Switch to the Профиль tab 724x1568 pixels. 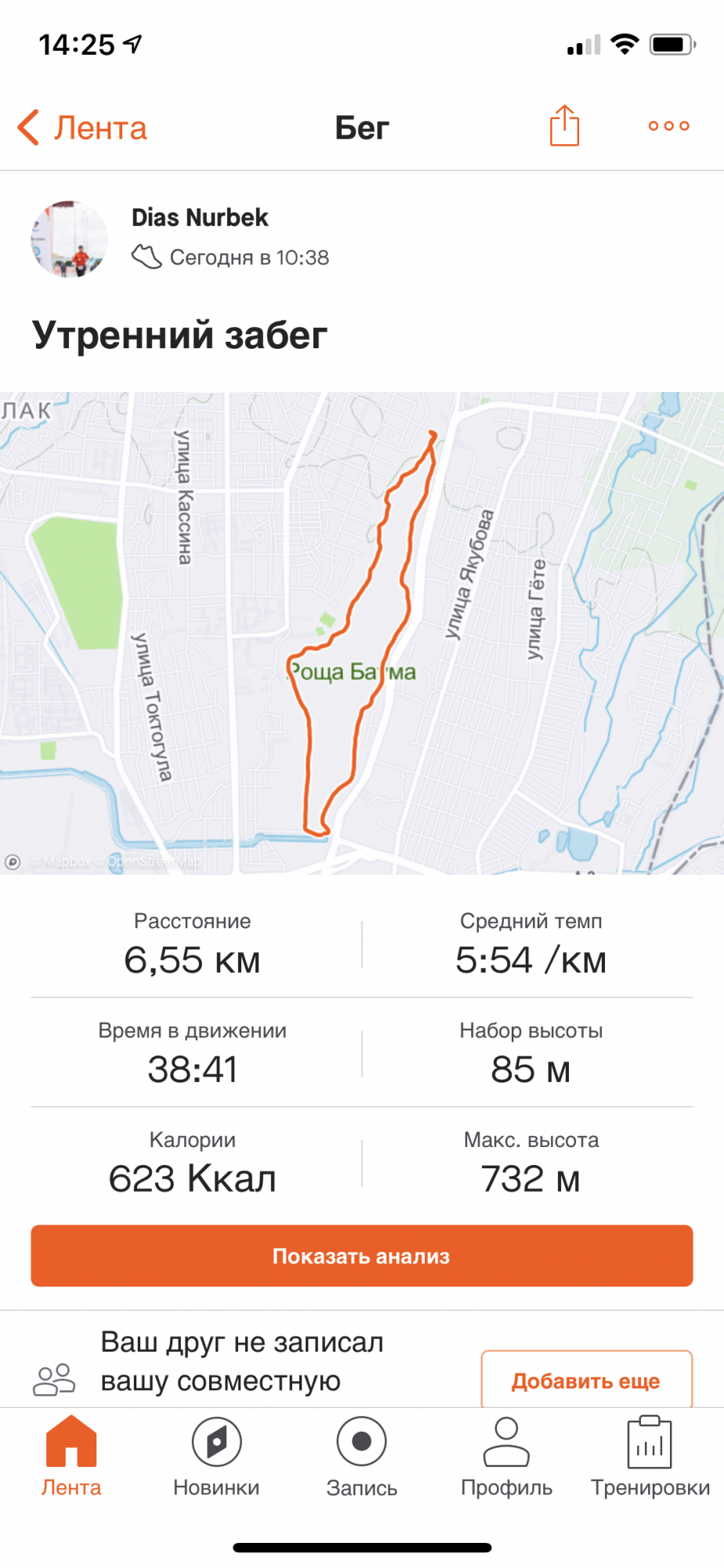(x=506, y=1457)
